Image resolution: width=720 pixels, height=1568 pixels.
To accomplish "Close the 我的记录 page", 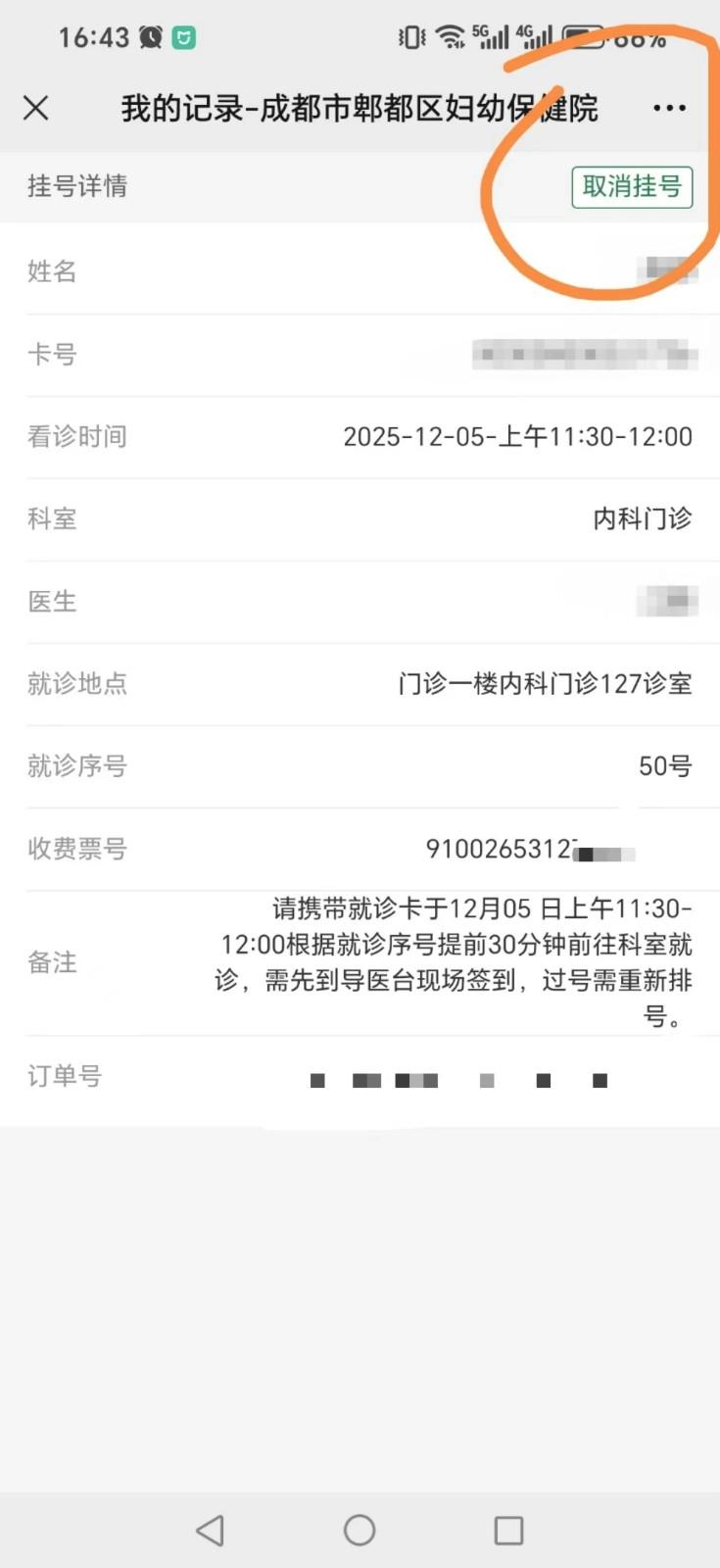I will tap(36, 108).
